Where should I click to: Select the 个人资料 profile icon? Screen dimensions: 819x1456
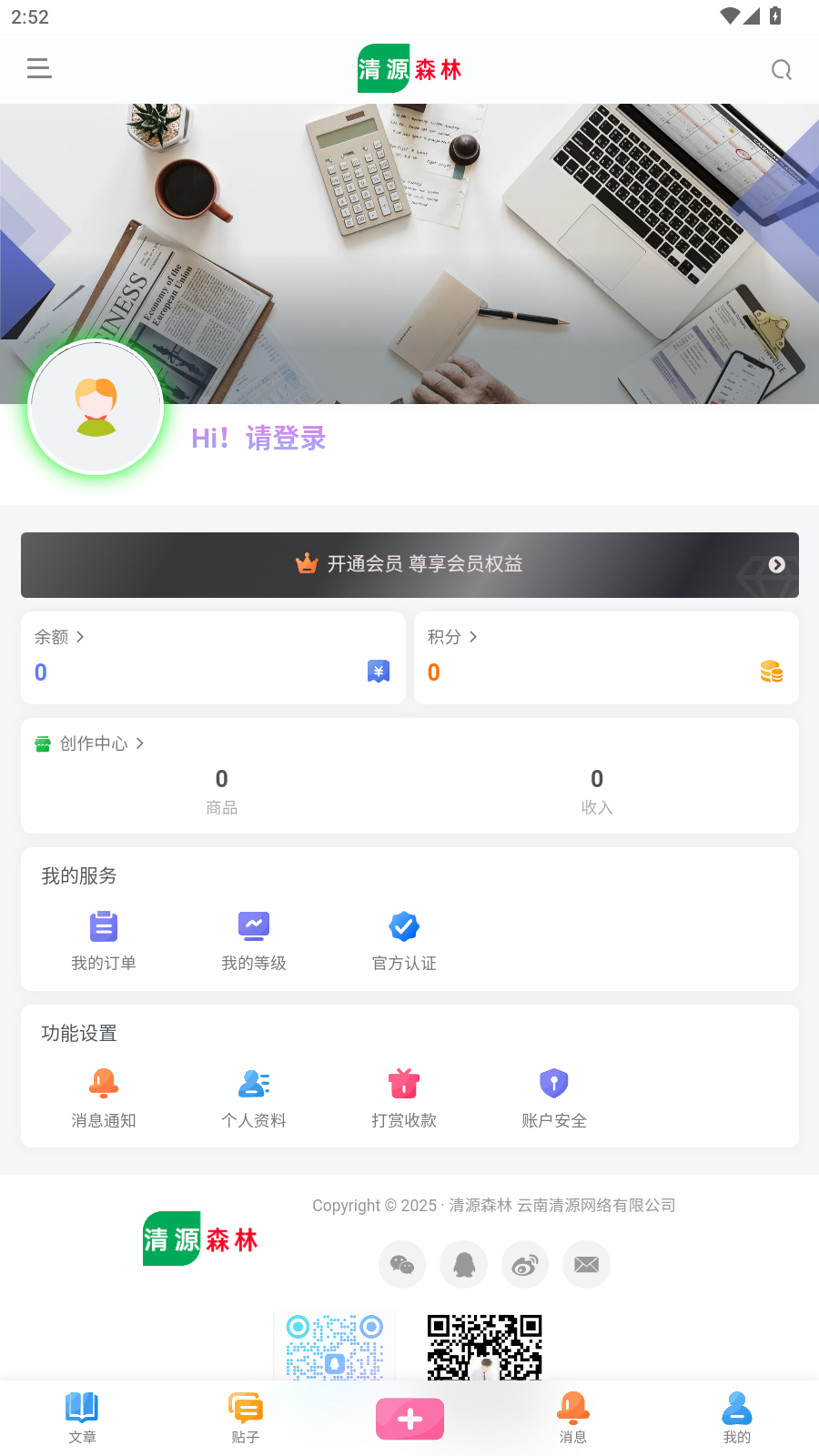tap(253, 1083)
